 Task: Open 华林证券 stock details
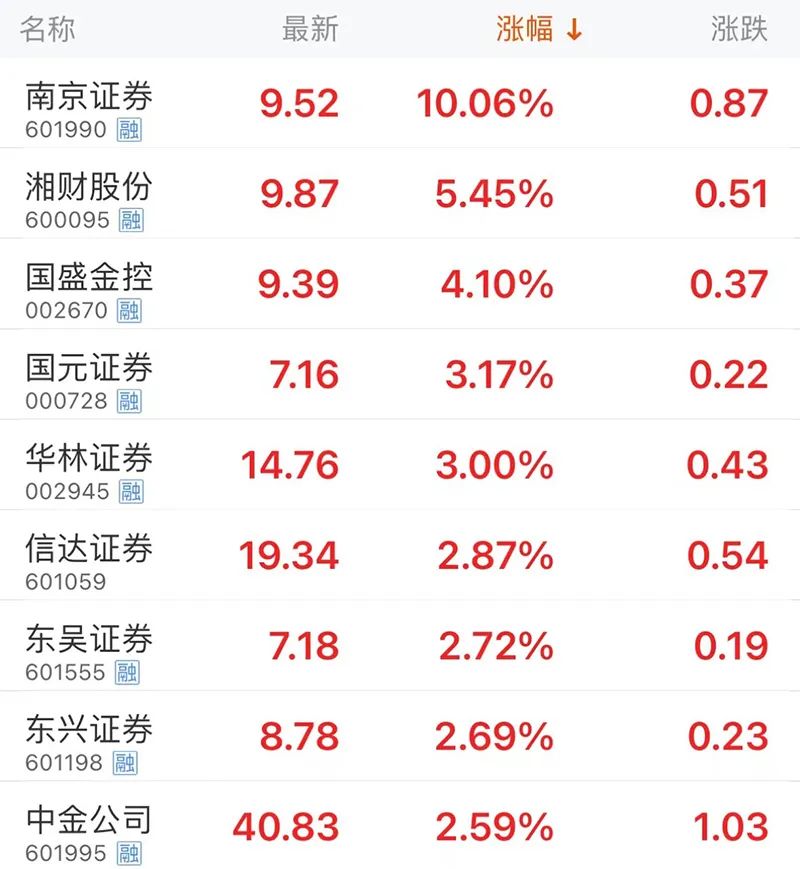pyautogui.click(x=400, y=464)
